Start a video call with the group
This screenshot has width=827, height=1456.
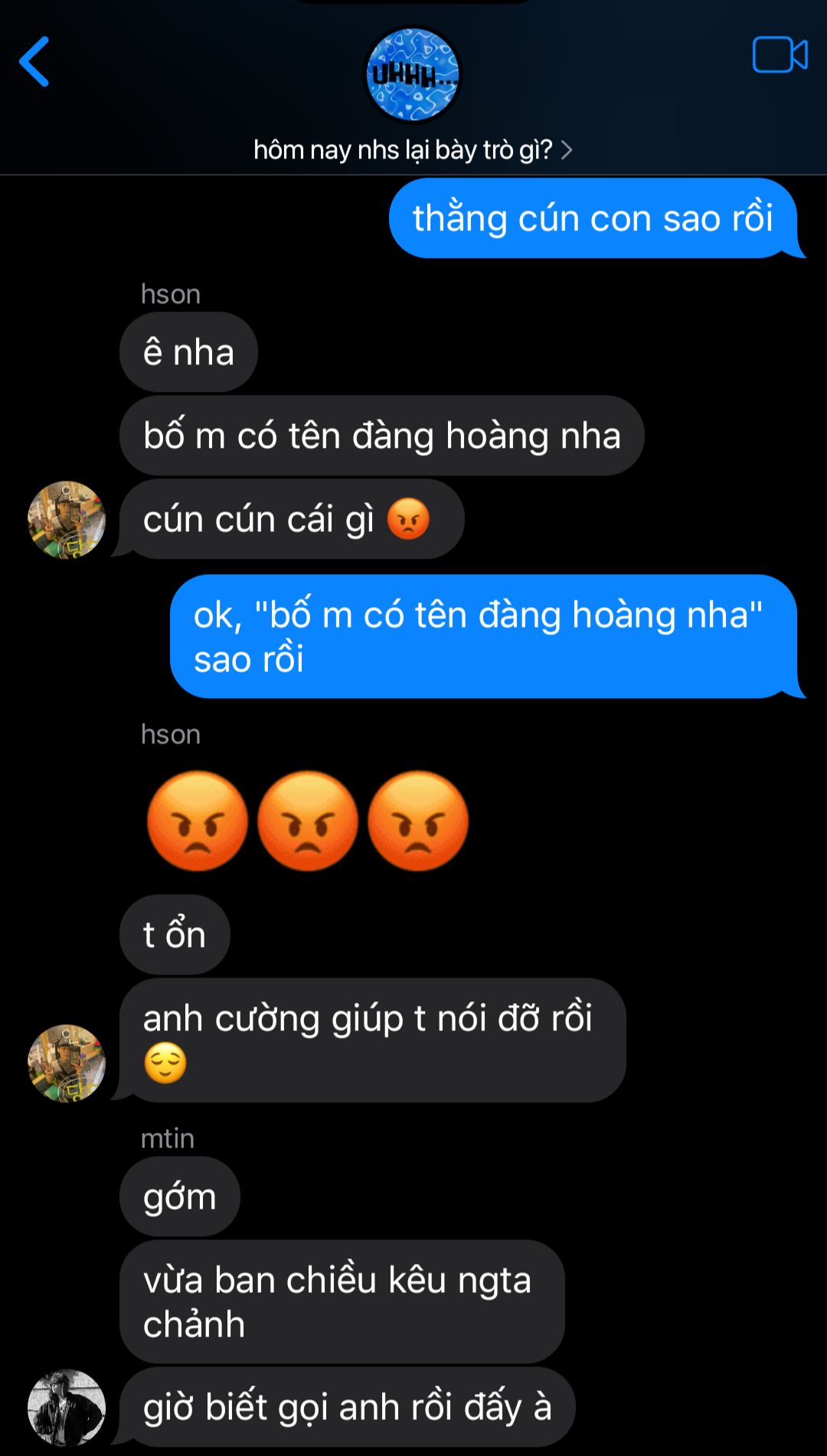[x=780, y=55]
